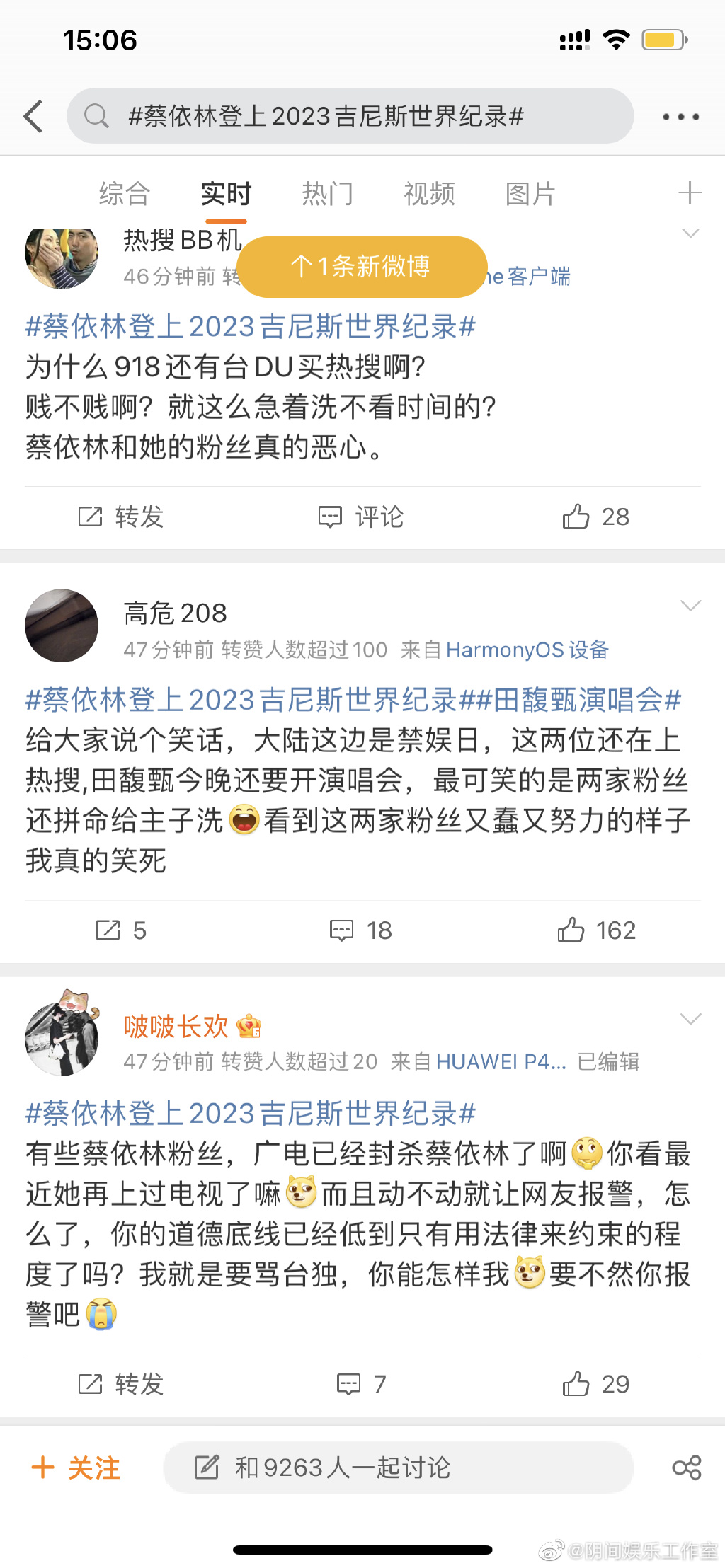Switch to the 视频 tab
The image size is (725, 1568).
428,192
